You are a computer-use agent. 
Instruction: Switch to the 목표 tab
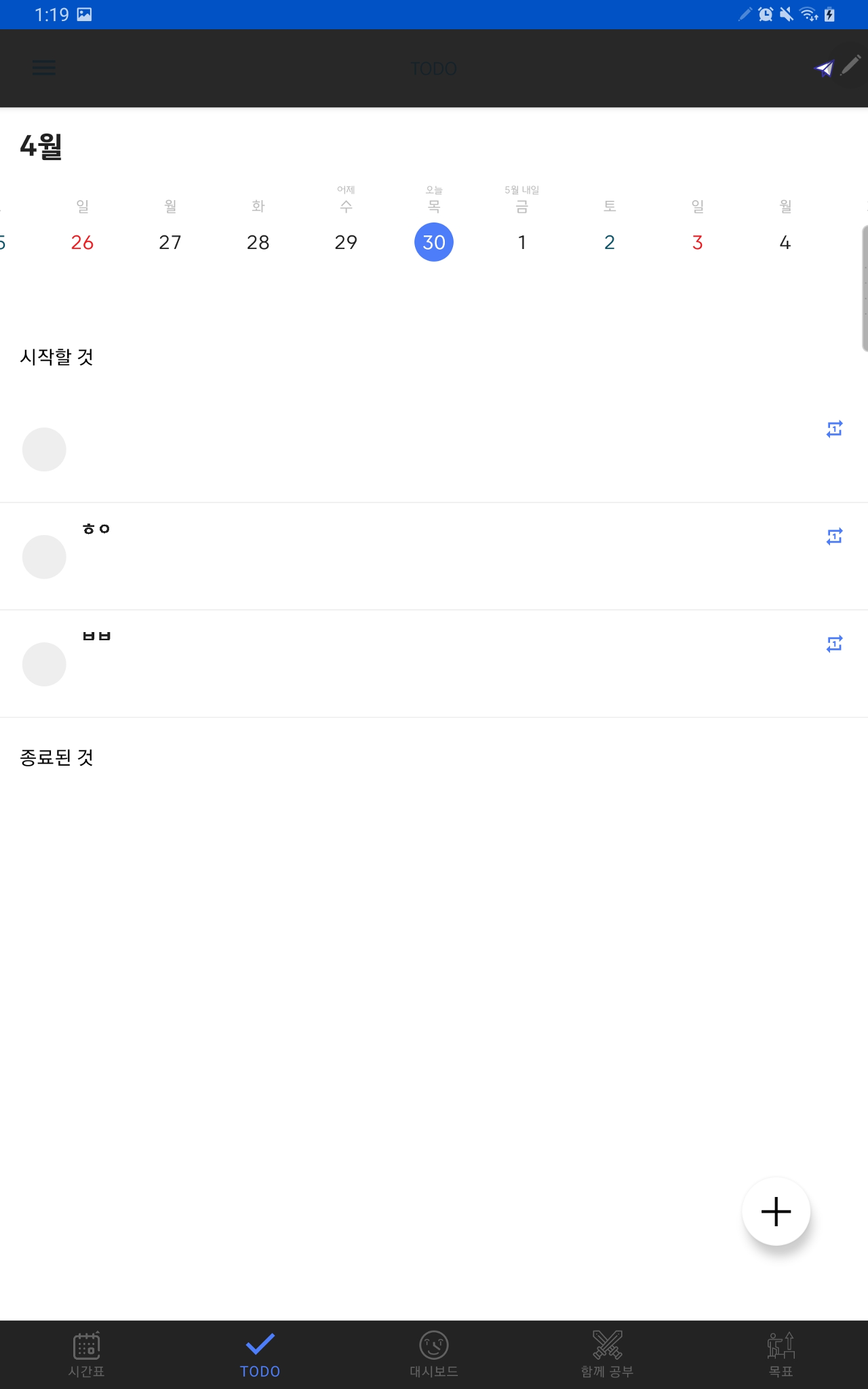781,1354
